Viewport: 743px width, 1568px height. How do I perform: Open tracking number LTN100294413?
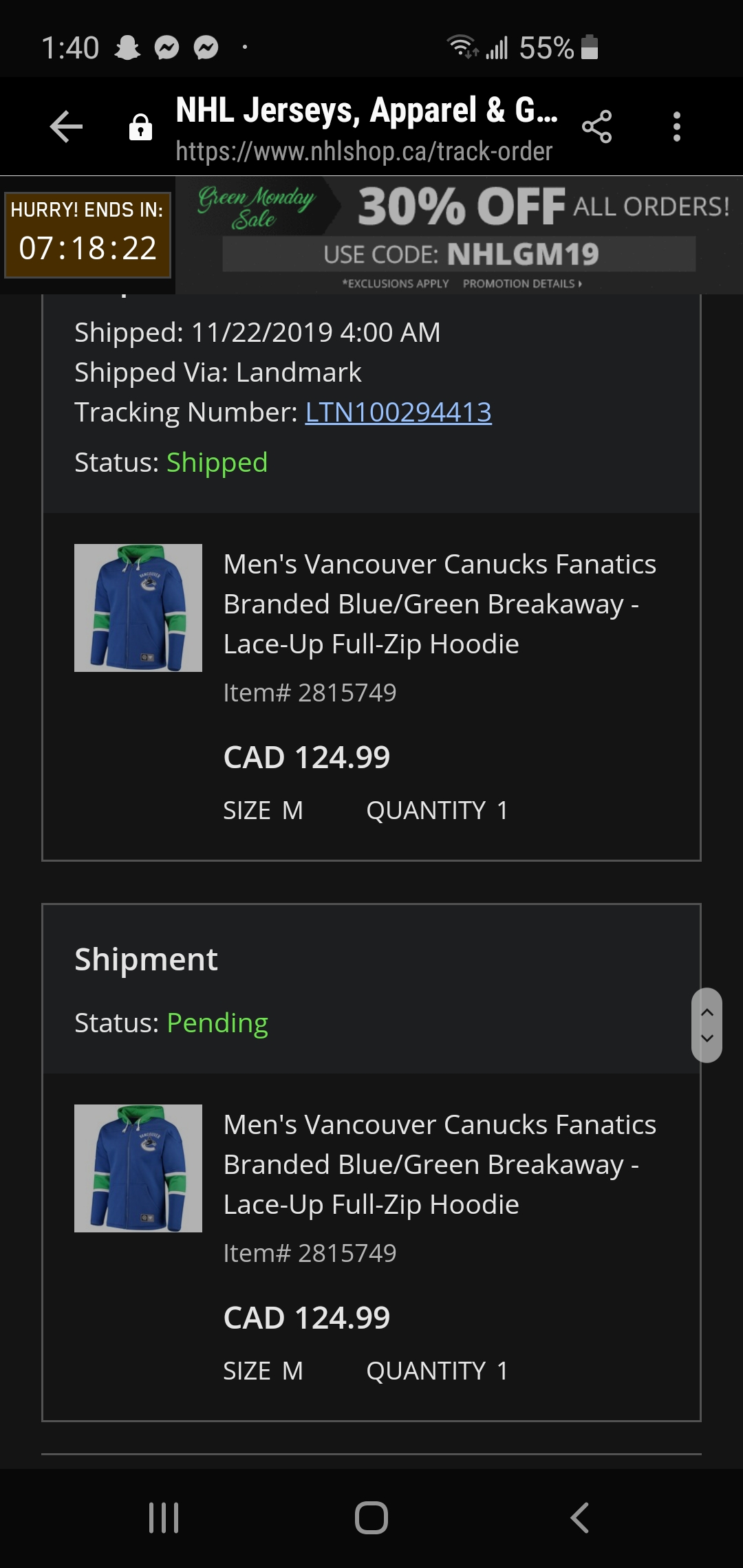(x=398, y=412)
